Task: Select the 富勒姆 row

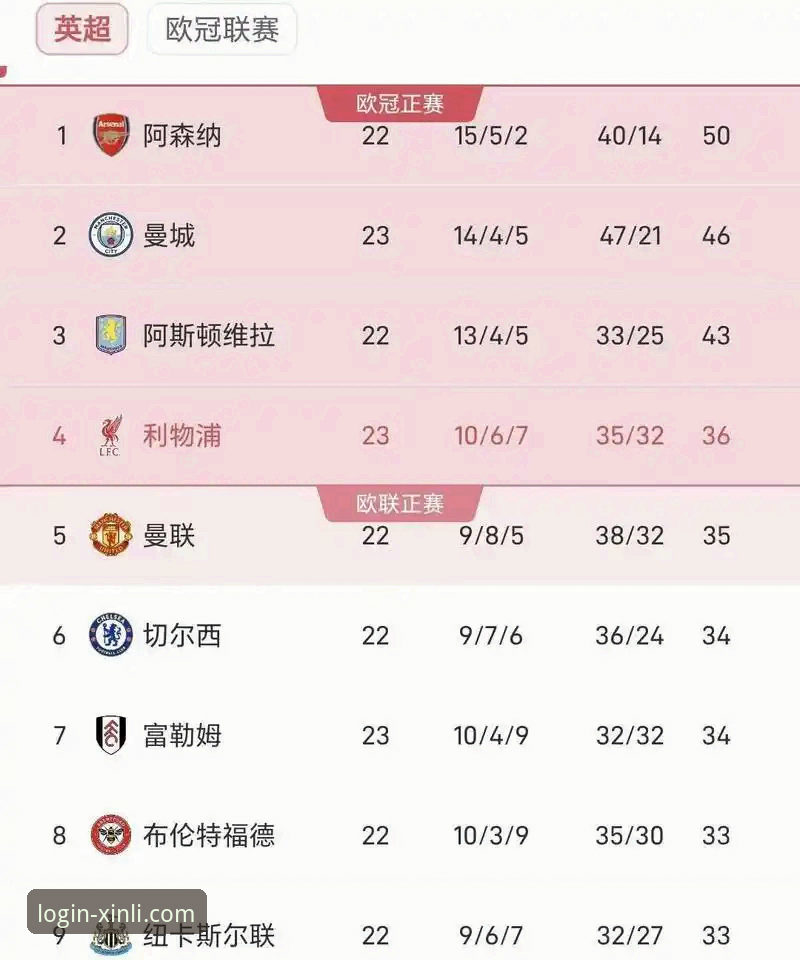Action: (x=182, y=736)
